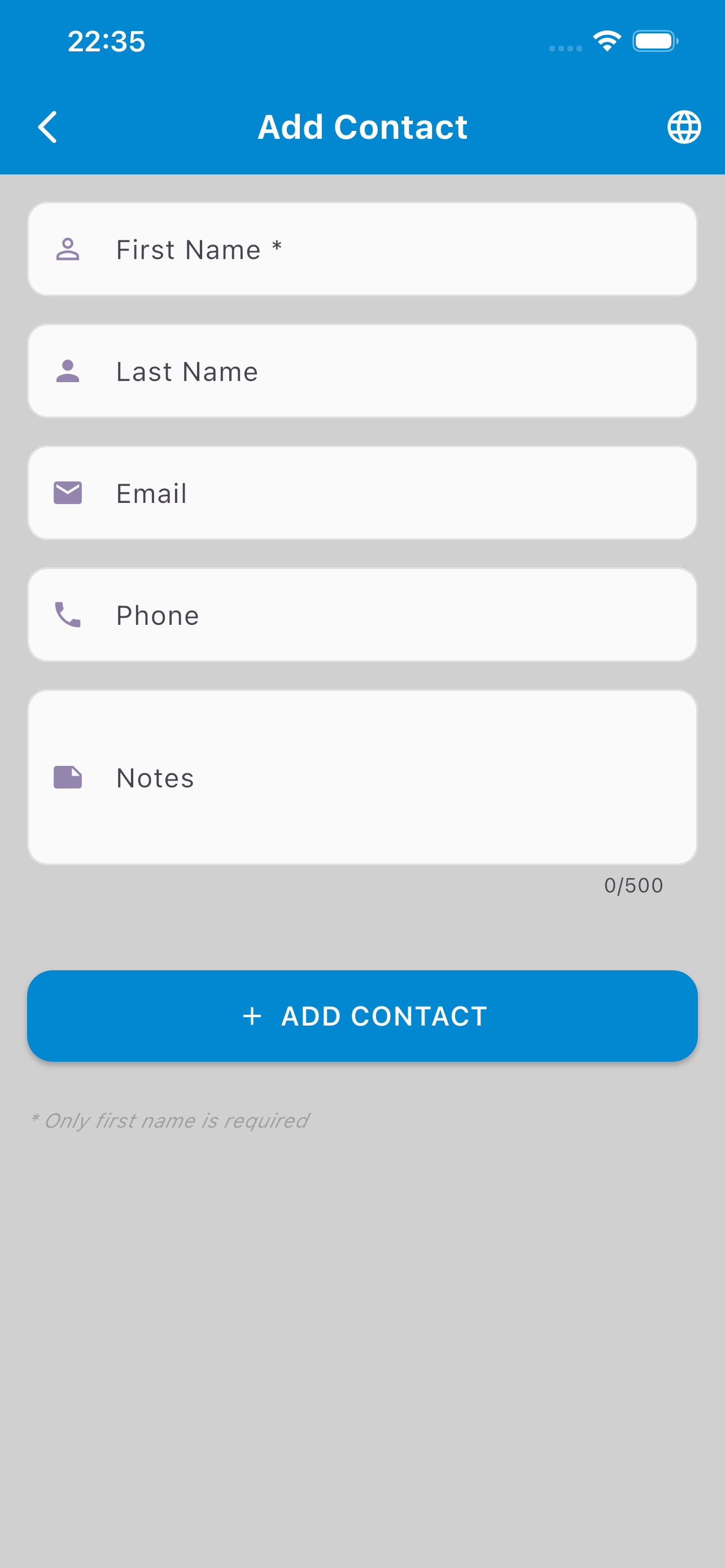Tap the Email input field
This screenshot has width=725, height=1568.
[x=362, y=493]
